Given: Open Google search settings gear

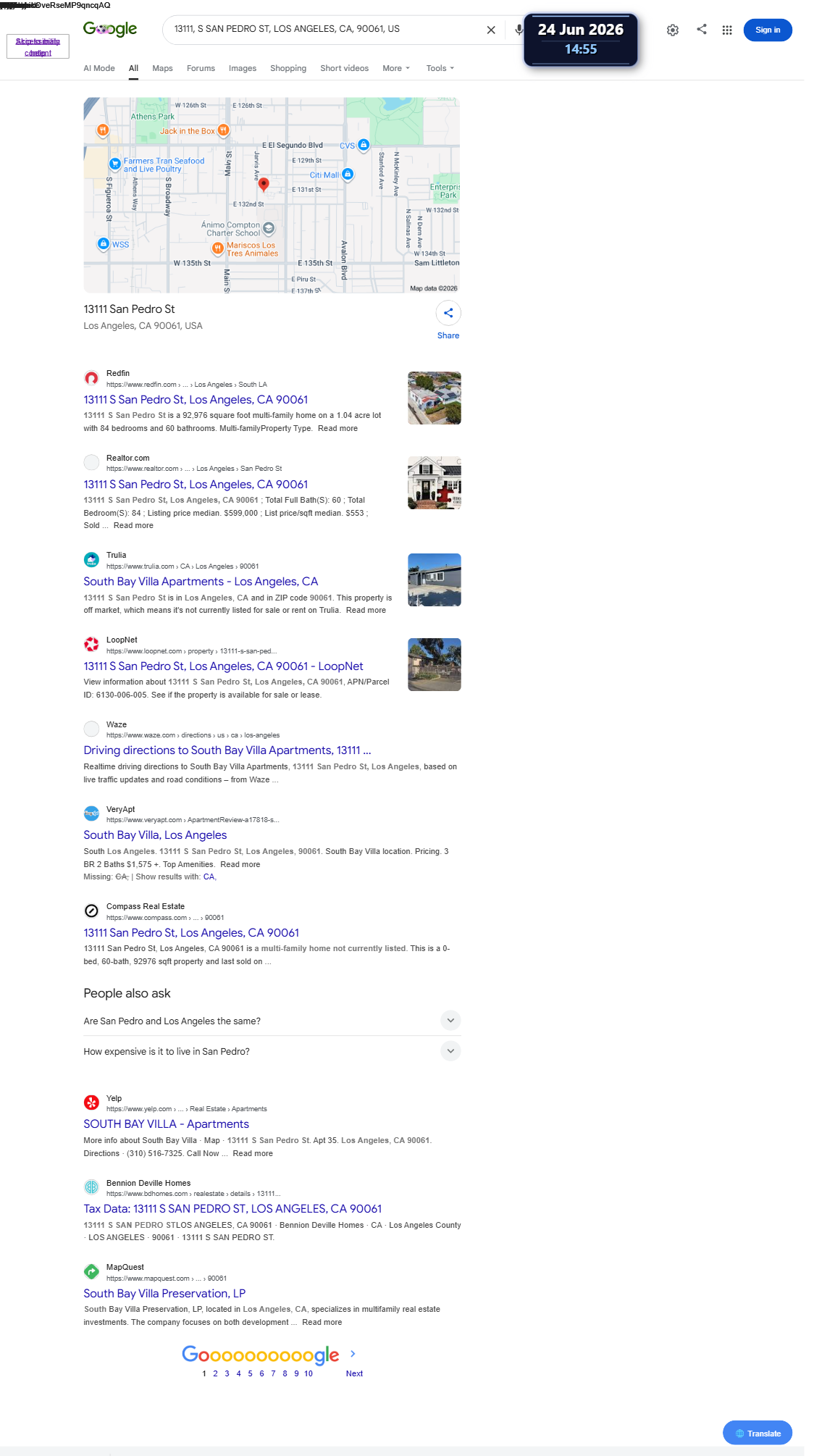Looking at the screenshot, I should [673, 30].
